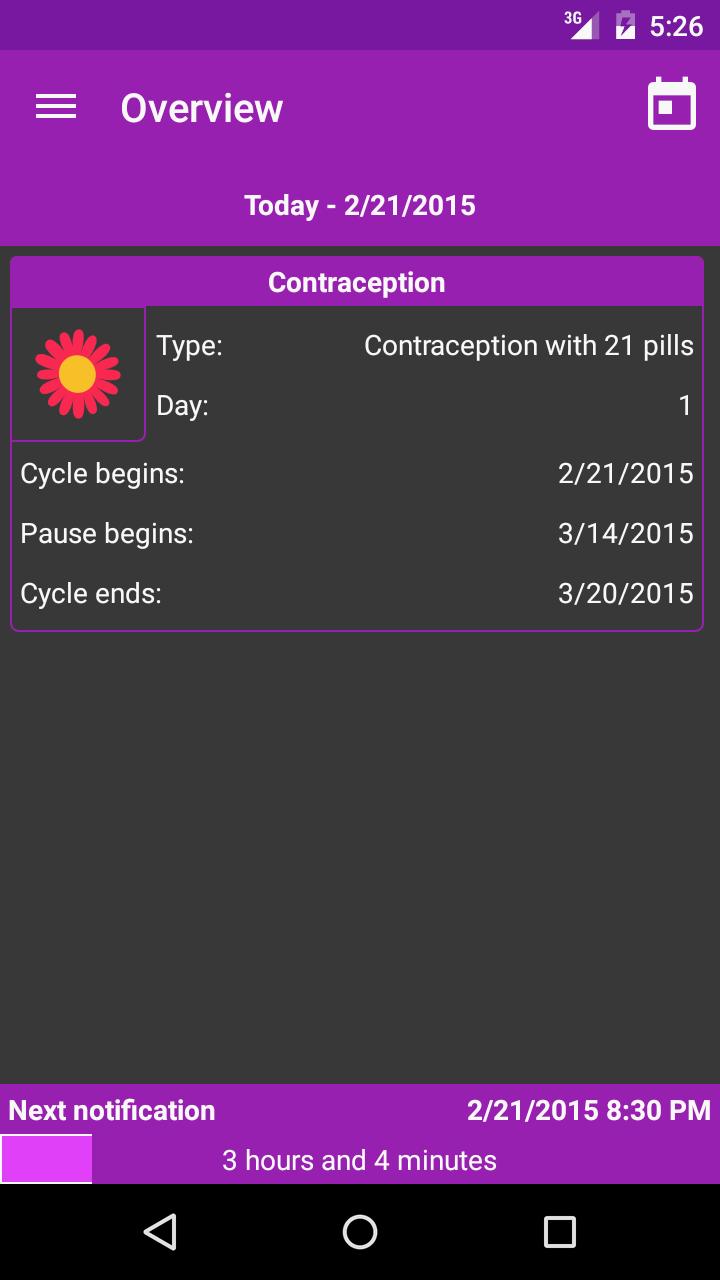Select the Cycle ends date 3/20/2015
This screenshot has width=720, height=1280.
click(x=624, y=593)
